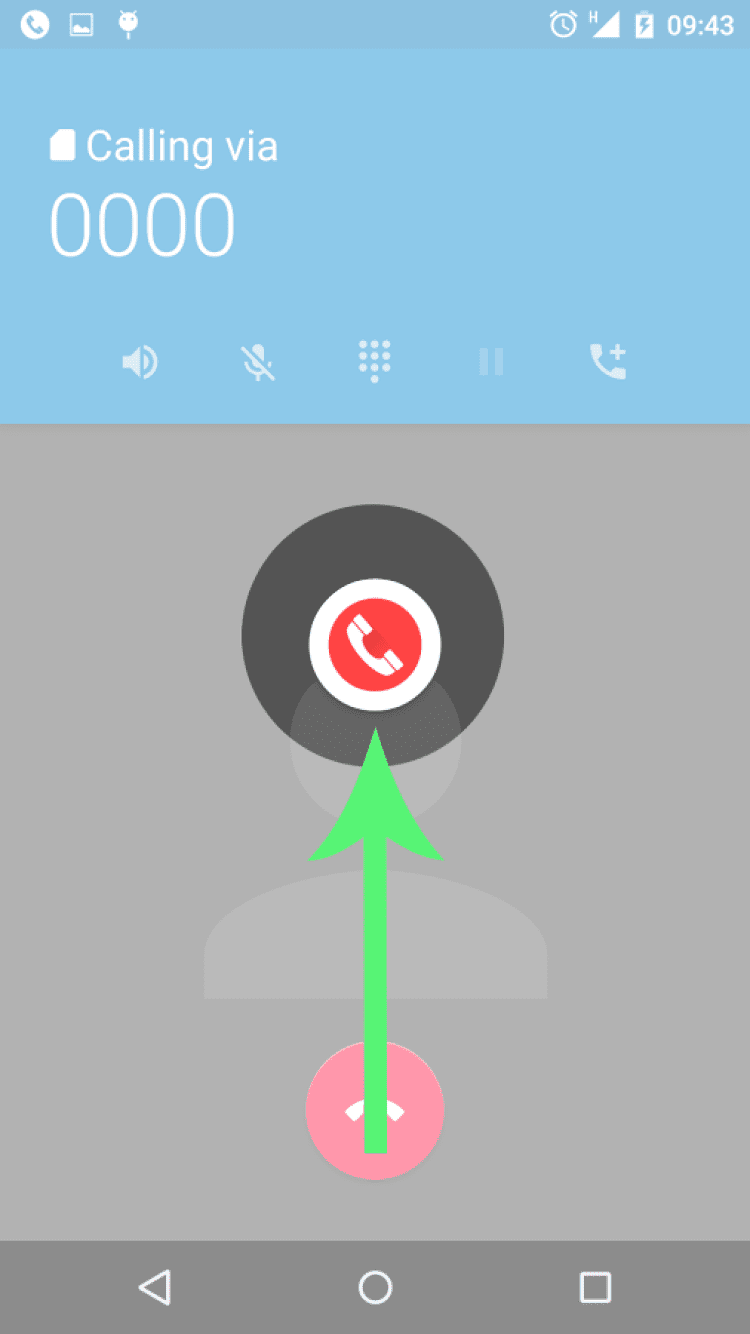Image resolution: width=750 pixels, height=1334 pixels.
Task: Add another call
Action: click(608, 362)
